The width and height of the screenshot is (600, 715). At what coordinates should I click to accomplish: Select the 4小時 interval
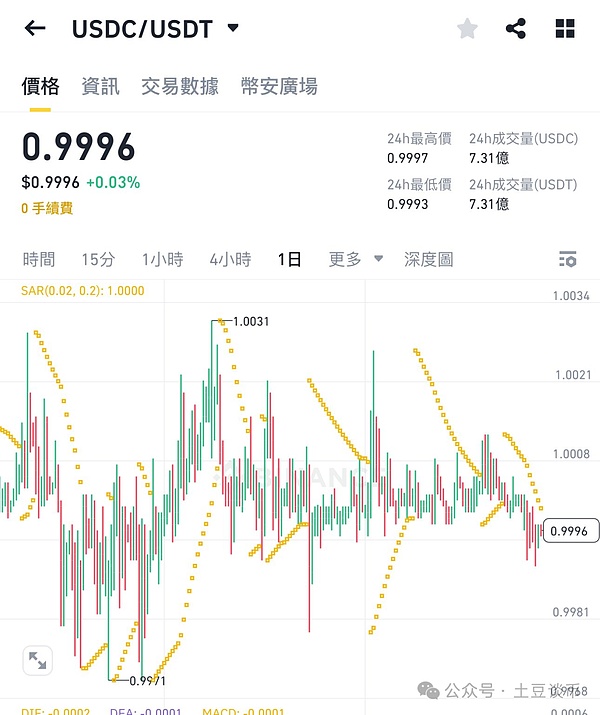point(230,260)
